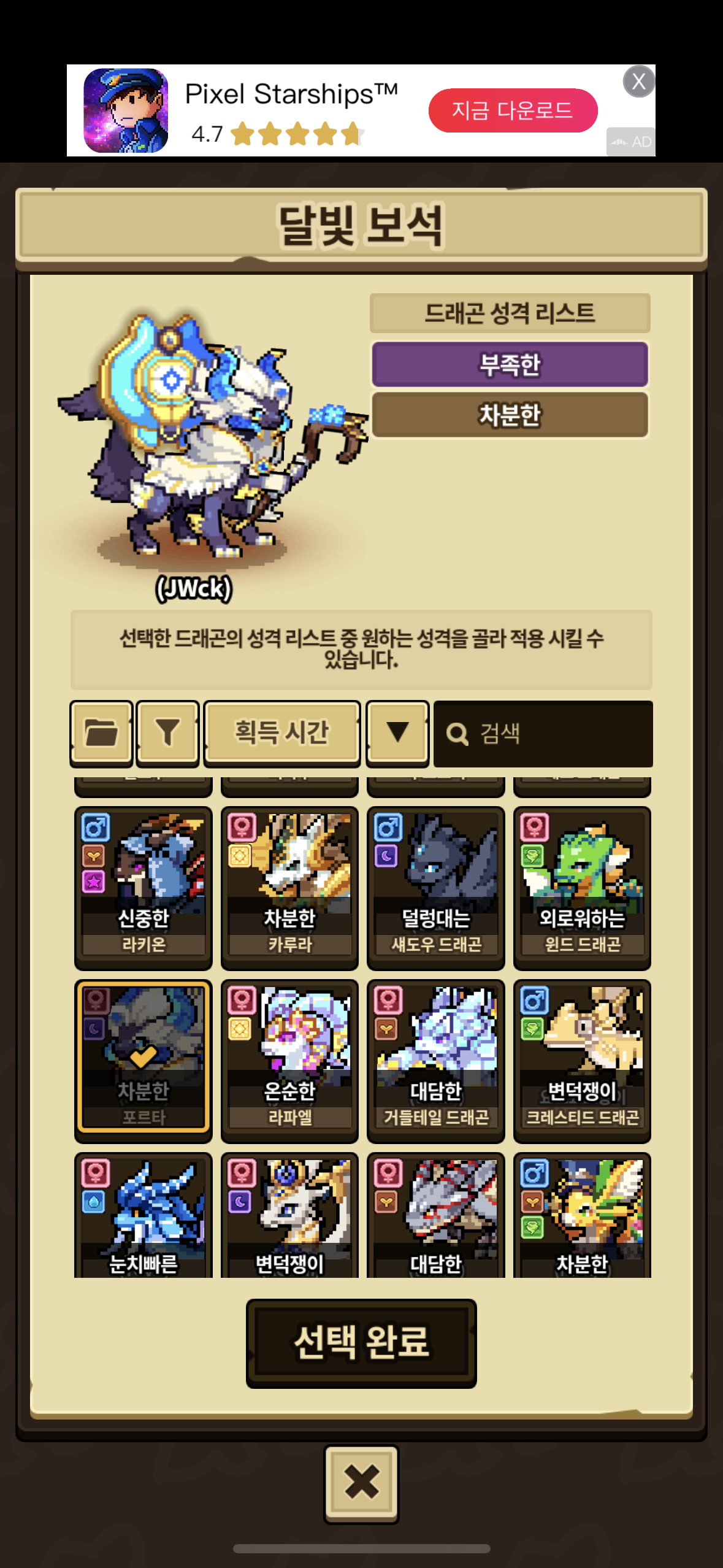Choose the 라파엘 dragon card

[x=289, y=1060]
